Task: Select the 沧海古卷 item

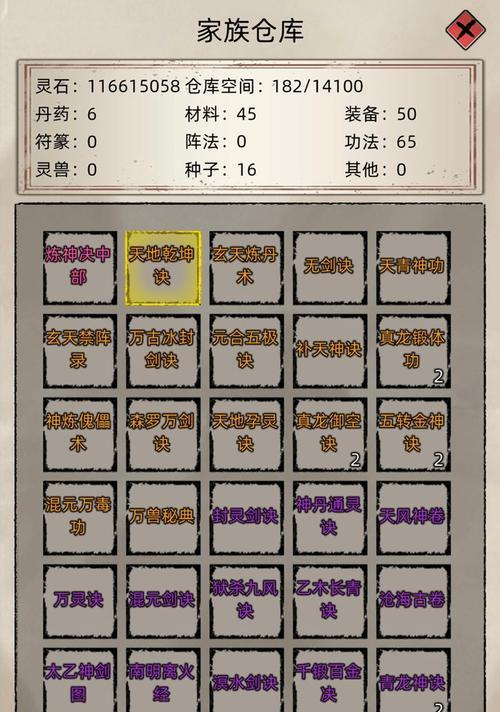Action: [413, 601]
